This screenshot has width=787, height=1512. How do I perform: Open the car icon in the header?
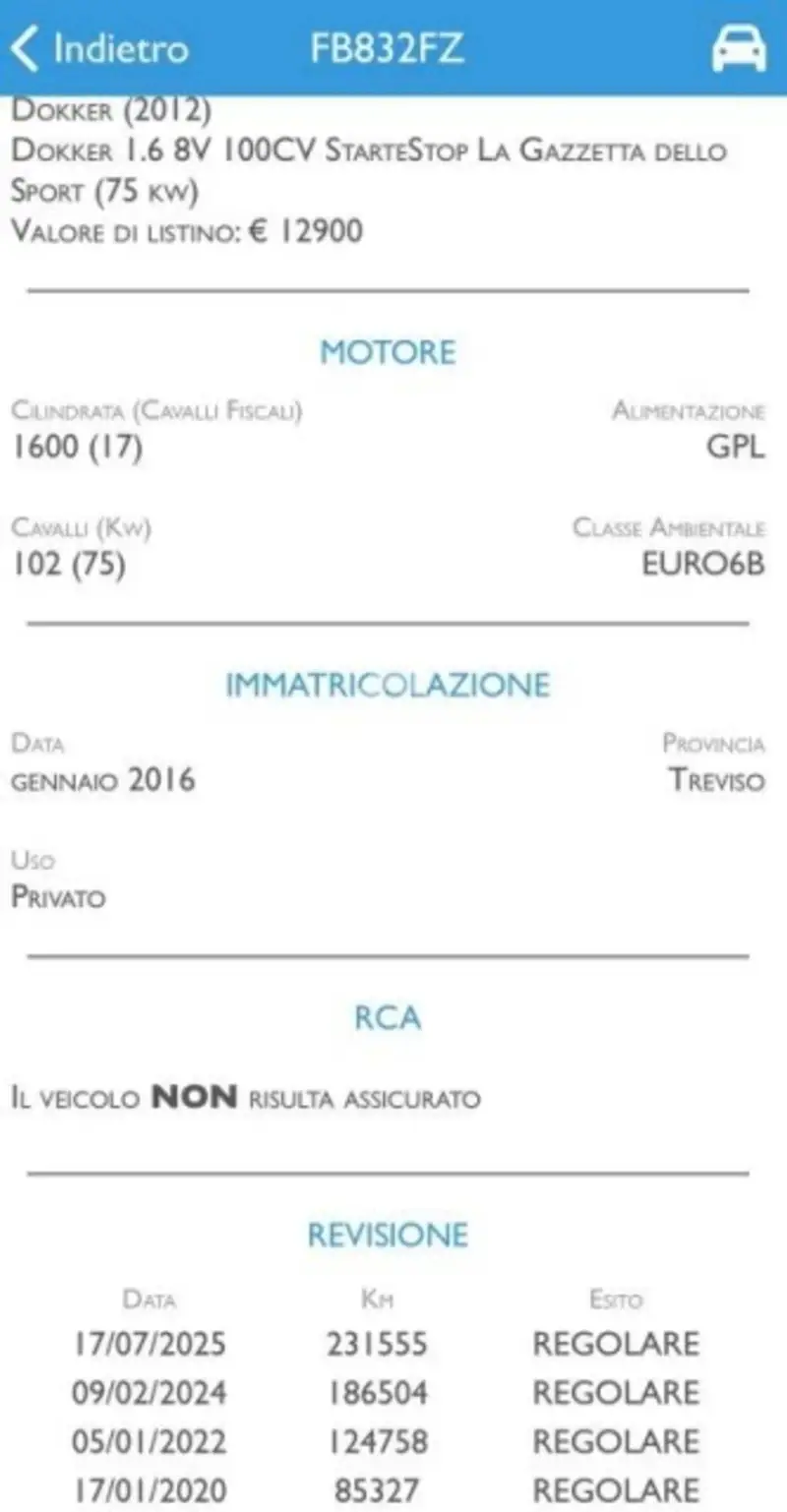(739, 48)
